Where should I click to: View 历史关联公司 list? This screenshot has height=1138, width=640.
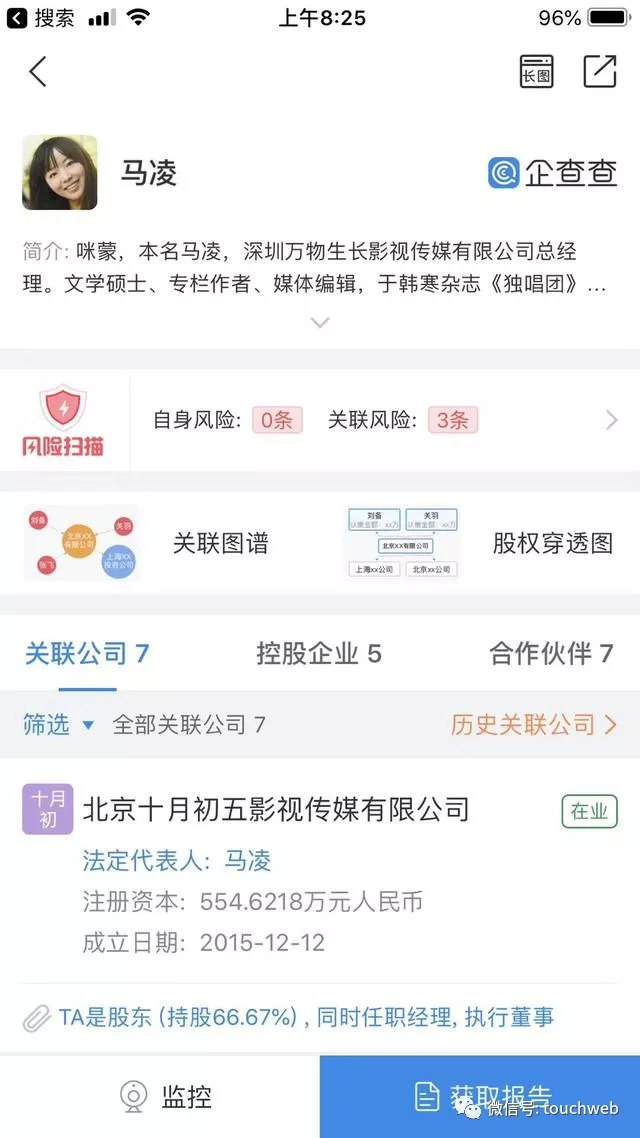pyautogui.click(x=534, y=724)
